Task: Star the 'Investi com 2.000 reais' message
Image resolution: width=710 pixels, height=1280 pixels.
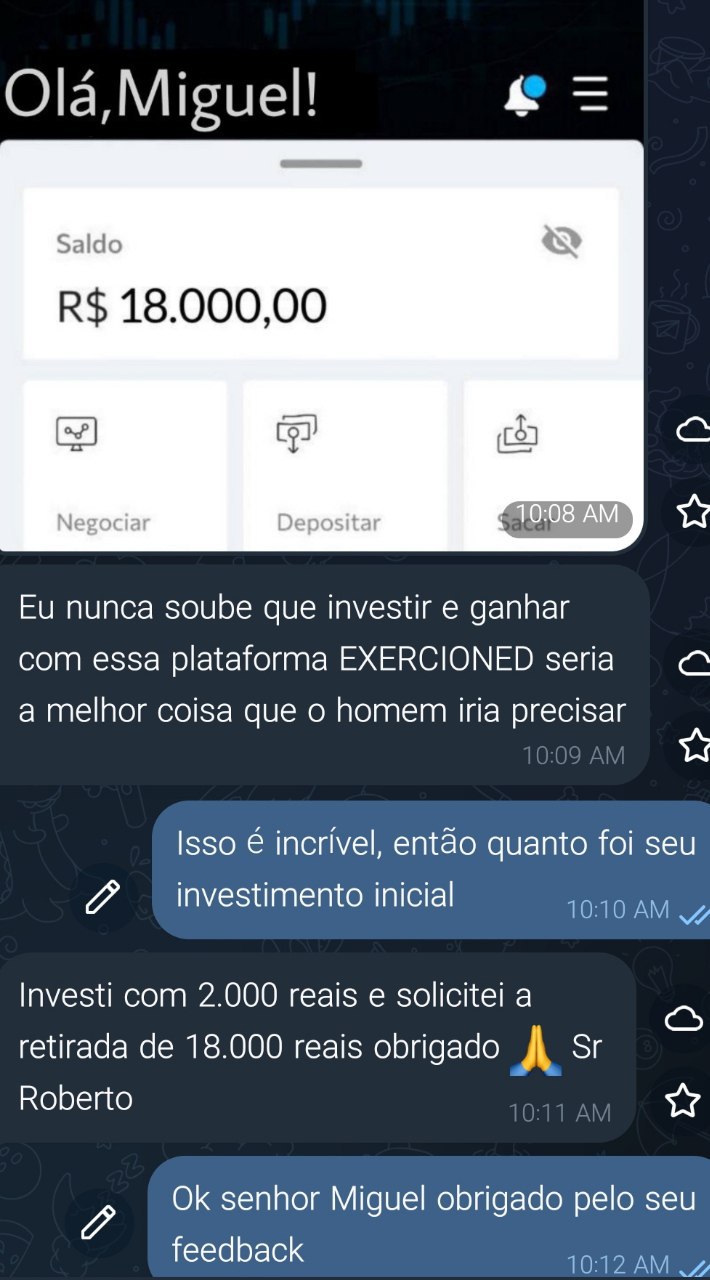Action: tap(683, 1101)
